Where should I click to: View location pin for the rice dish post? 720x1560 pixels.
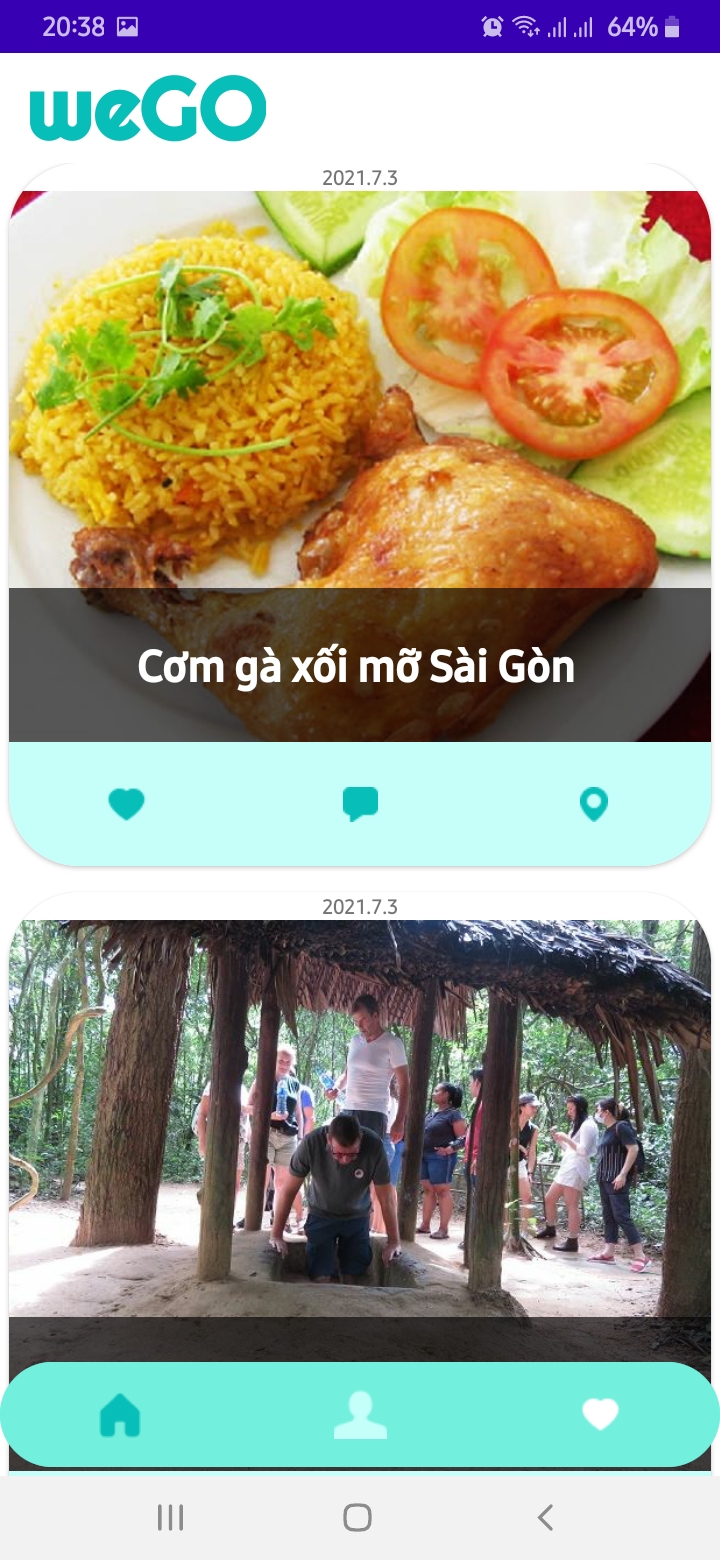[x=594, y=803]
